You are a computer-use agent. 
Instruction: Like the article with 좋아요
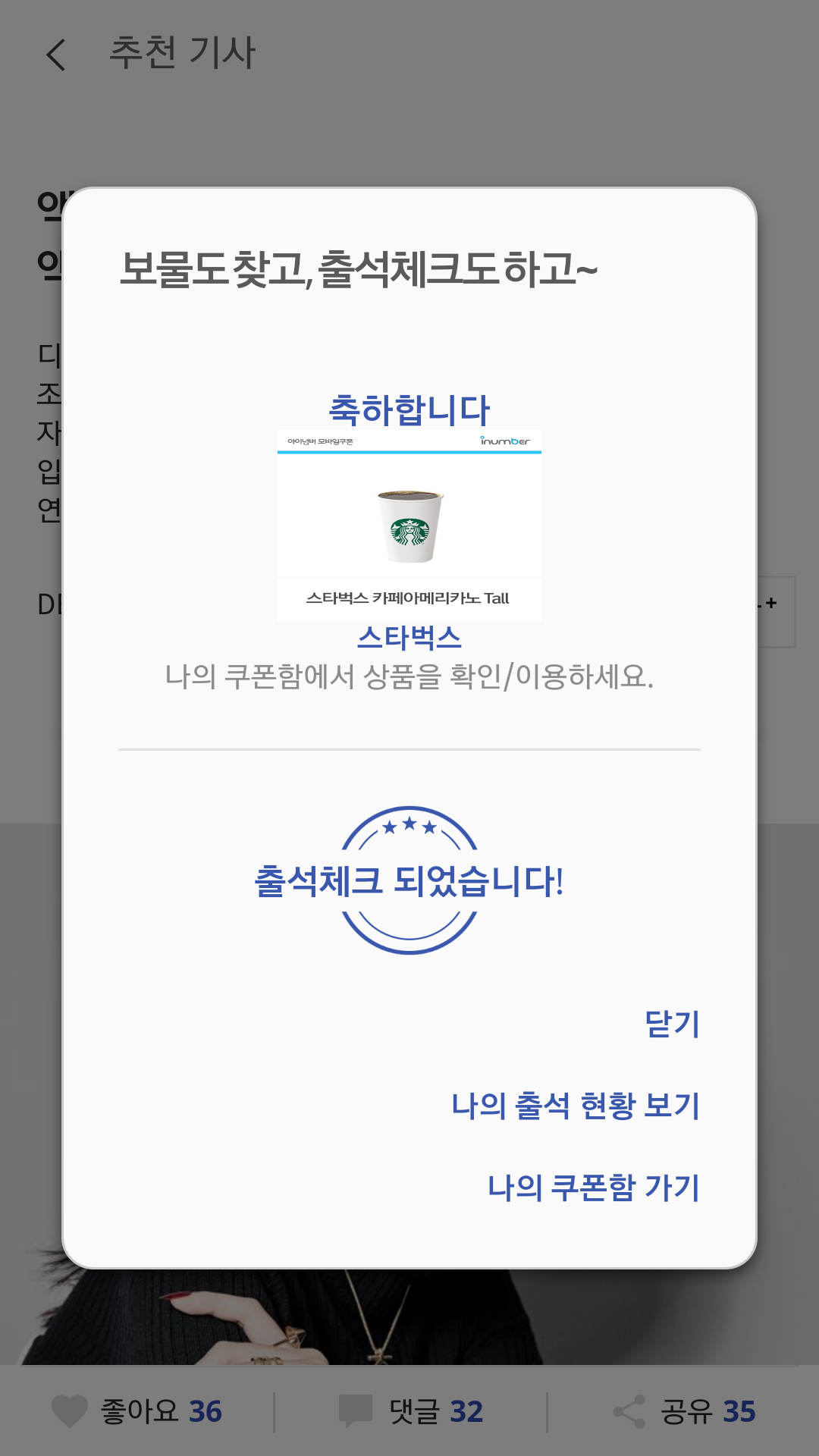(136, 1412)
